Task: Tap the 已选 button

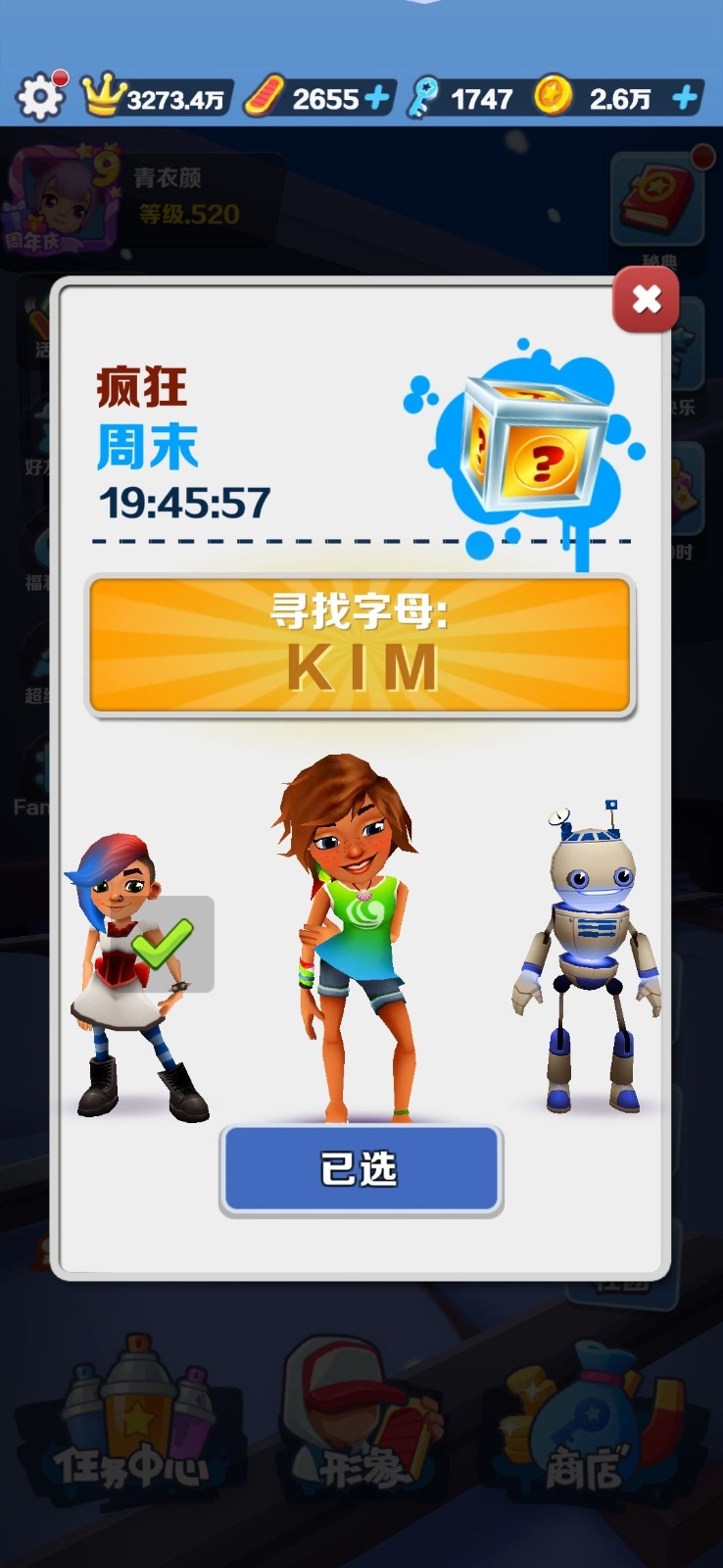Action: pos(361,1169)
